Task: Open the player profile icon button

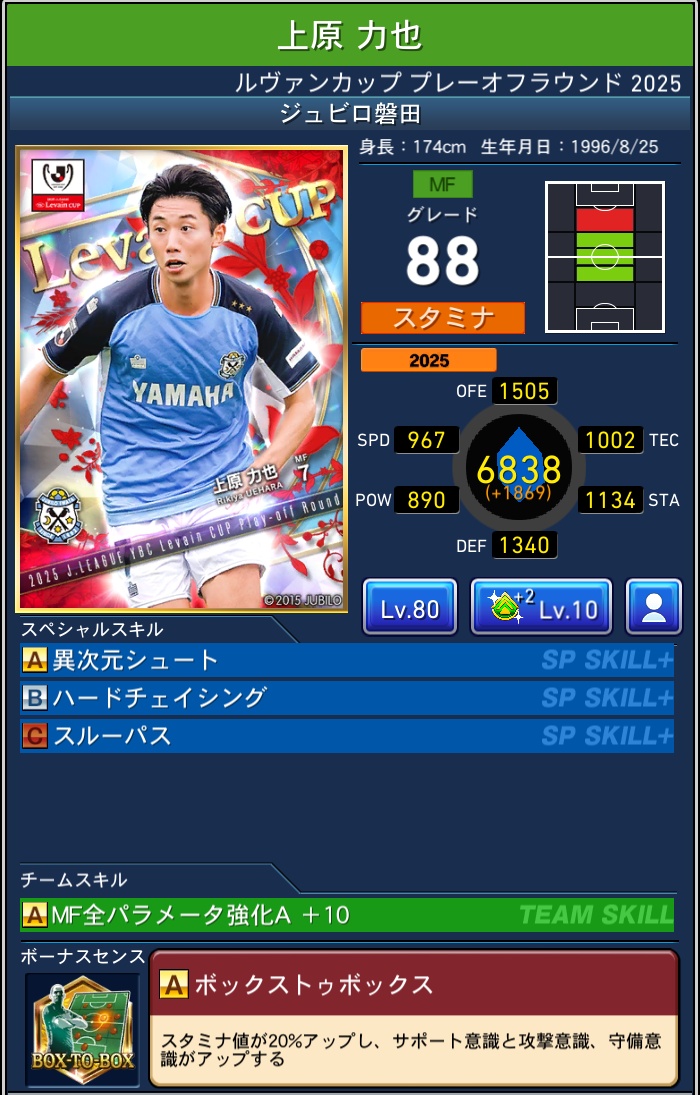Action: click(654, 607)
